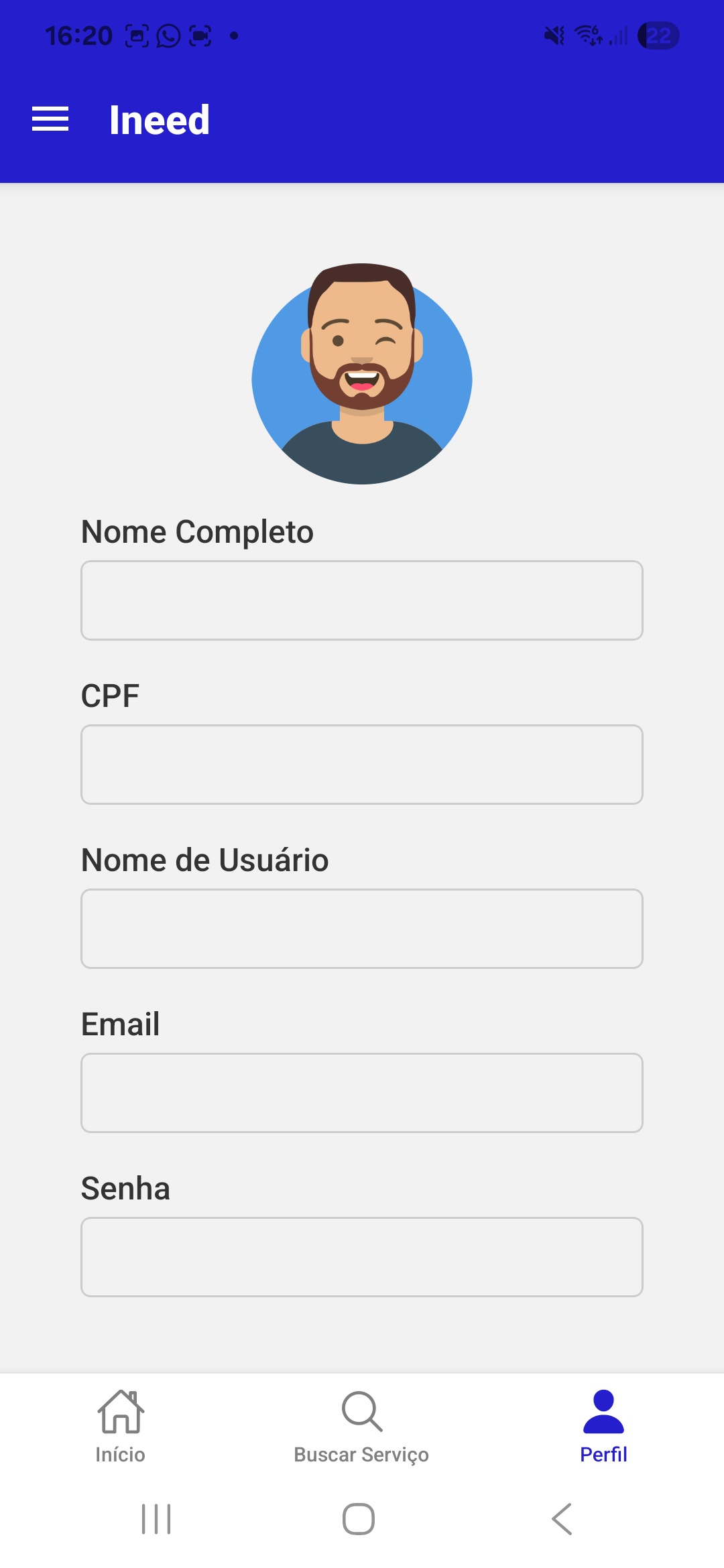Tap the profile avatar picture
The width and height of the screenshot is (724, 1568).
click(362, 374)
